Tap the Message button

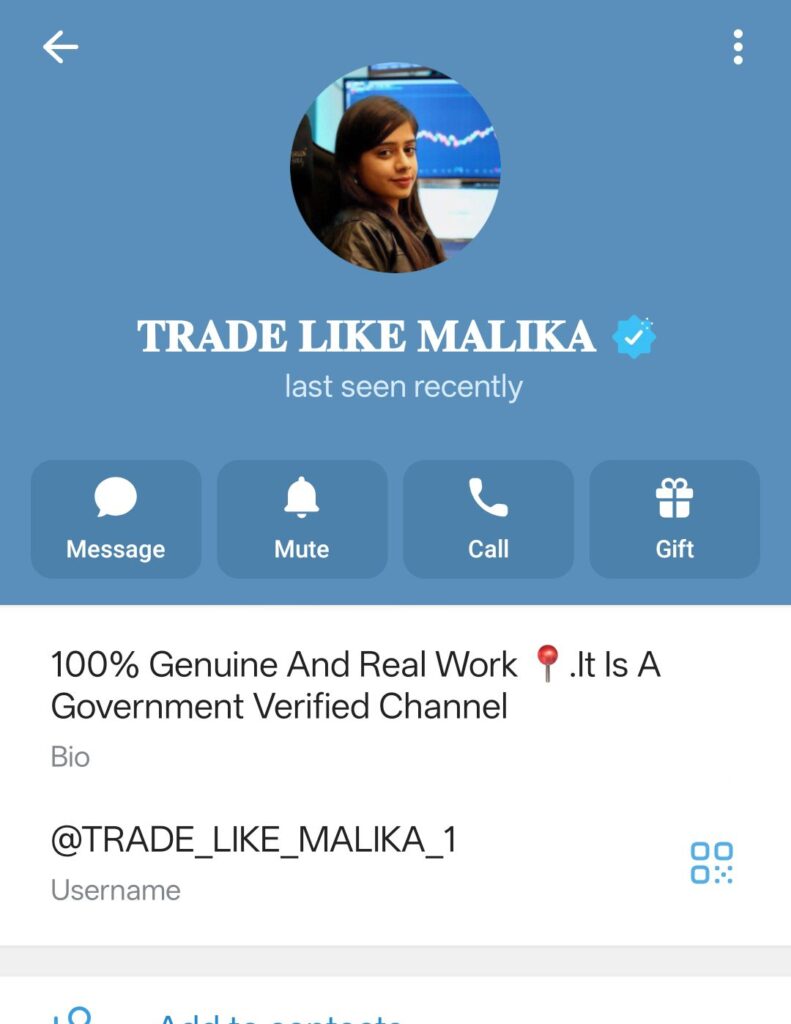116,519
